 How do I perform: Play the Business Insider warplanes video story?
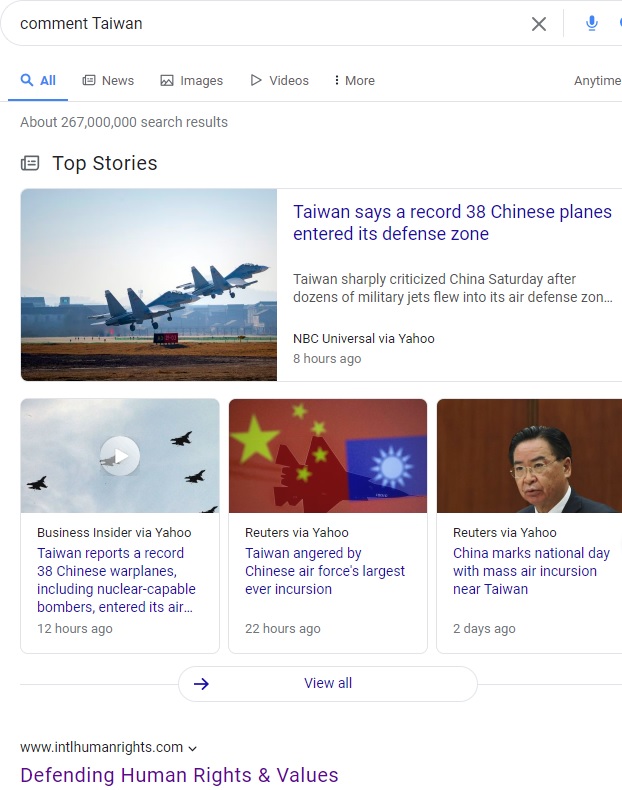point(120,457)
